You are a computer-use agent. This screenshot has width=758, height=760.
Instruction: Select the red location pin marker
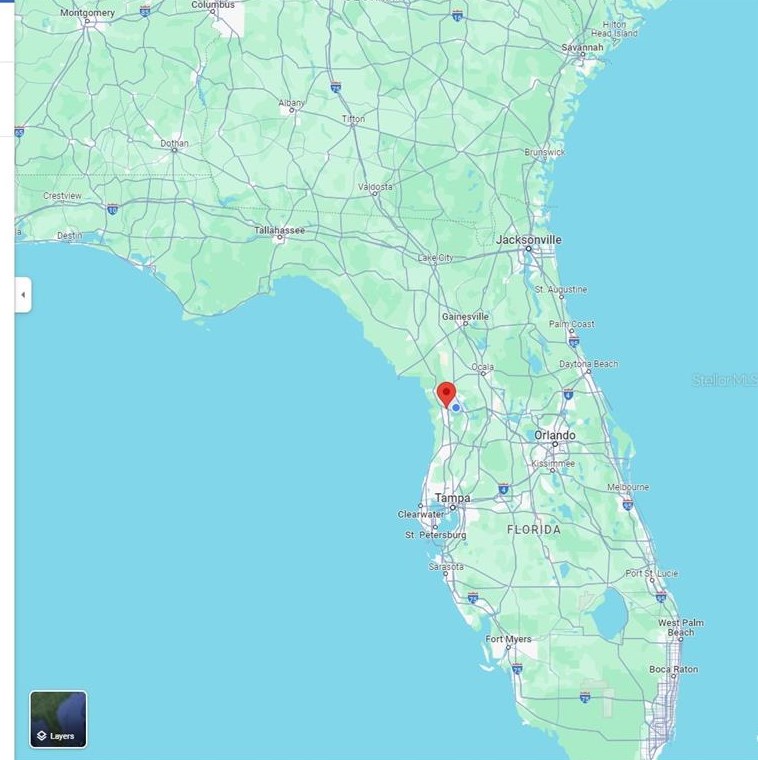446,393
